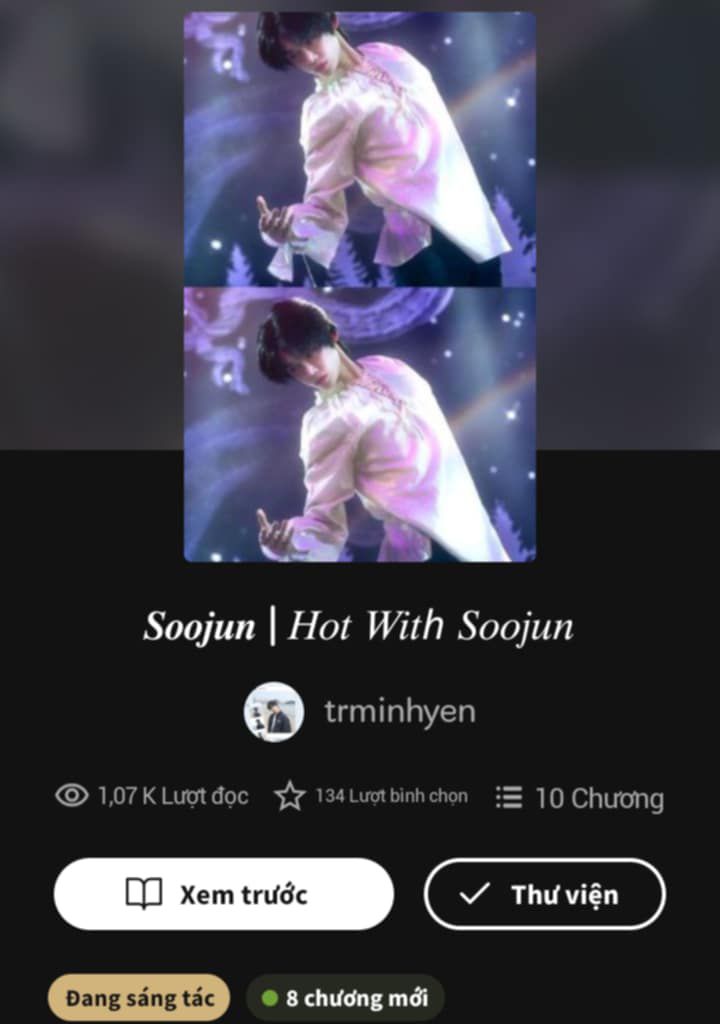Tap the Thư viện library button
720x1024 pixels.
544,894
